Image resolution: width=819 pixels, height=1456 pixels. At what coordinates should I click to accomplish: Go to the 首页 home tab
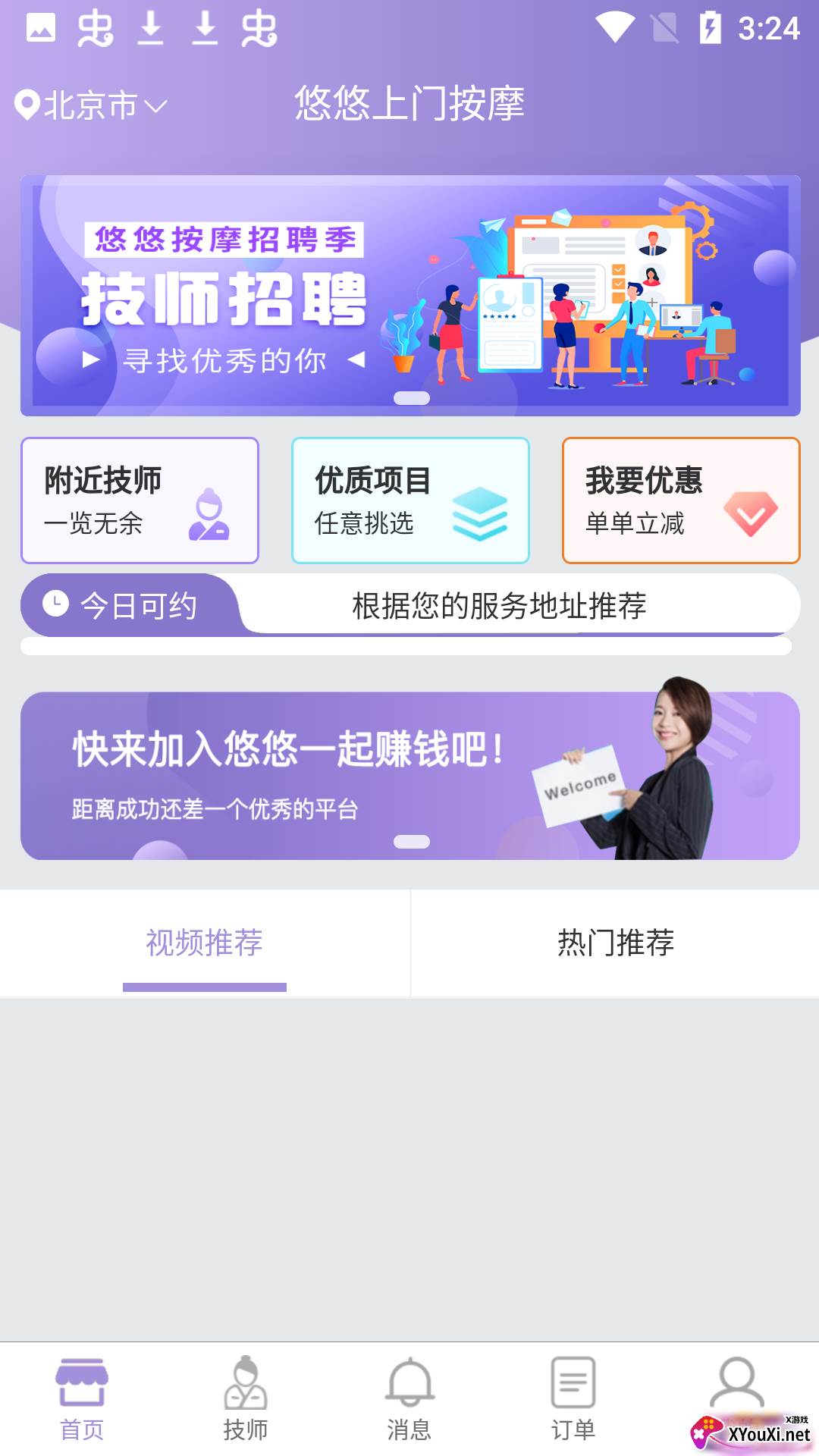(x=82, y=1399)
